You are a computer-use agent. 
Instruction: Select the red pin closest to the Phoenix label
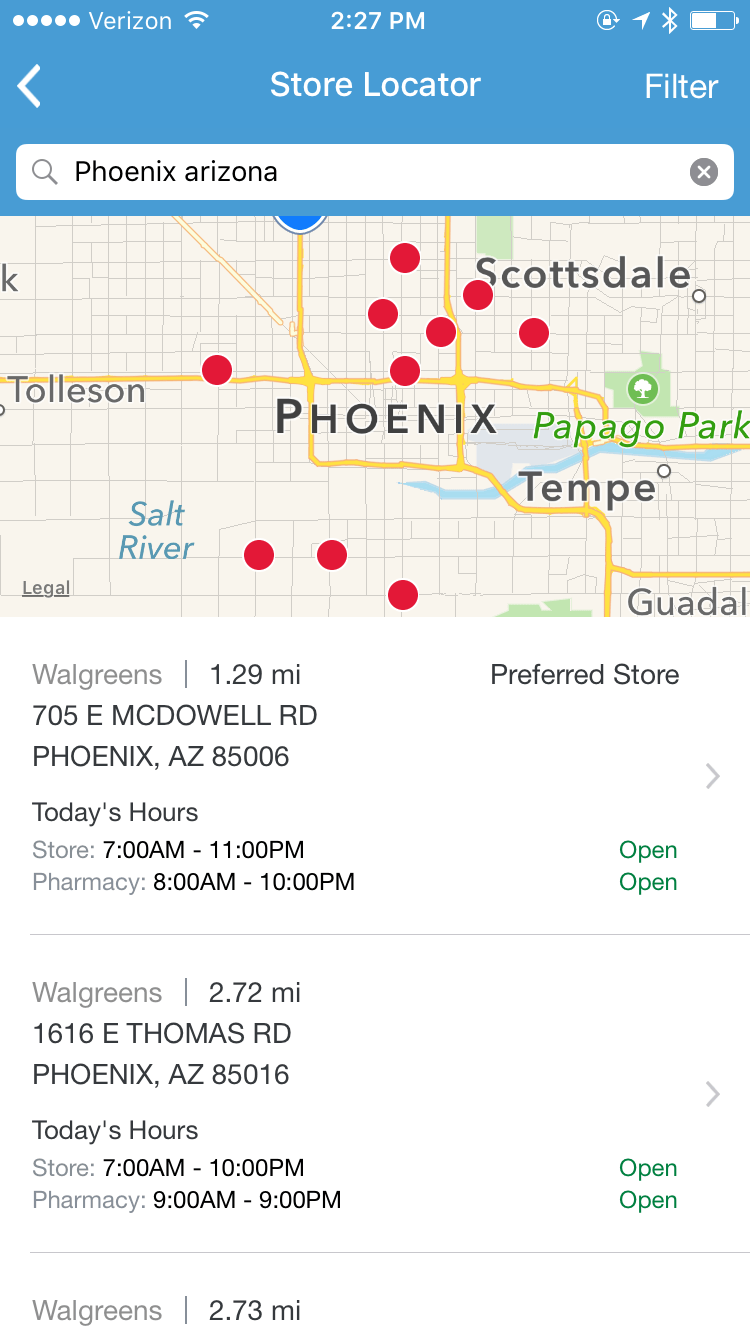pyautogui.click(x=404, y=371)
